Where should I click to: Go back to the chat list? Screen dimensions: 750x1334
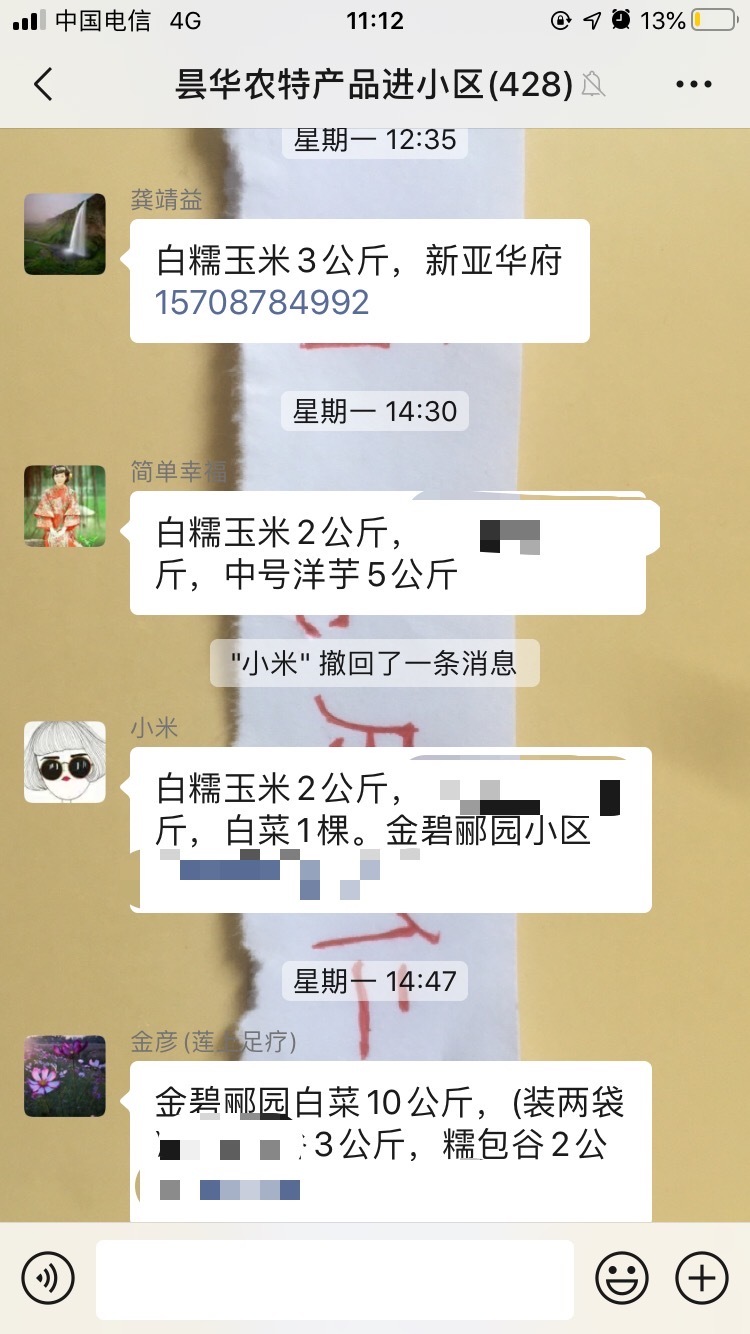point(43,85)
